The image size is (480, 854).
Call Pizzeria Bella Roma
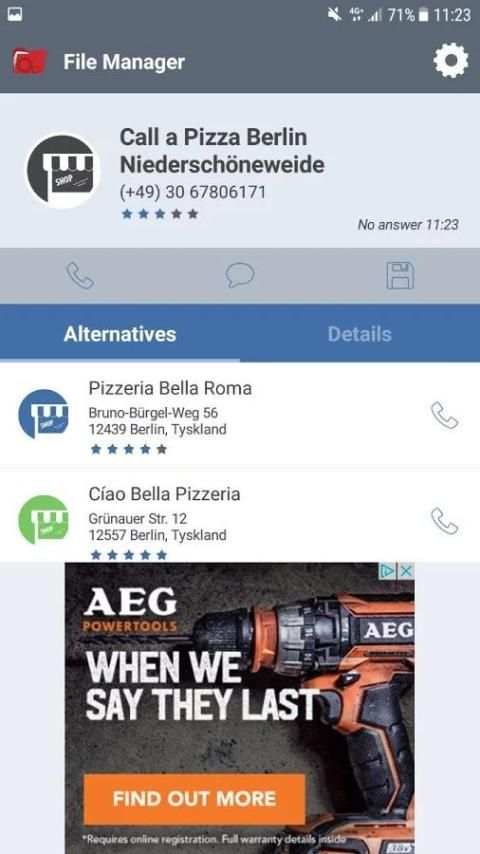point(445,416)
